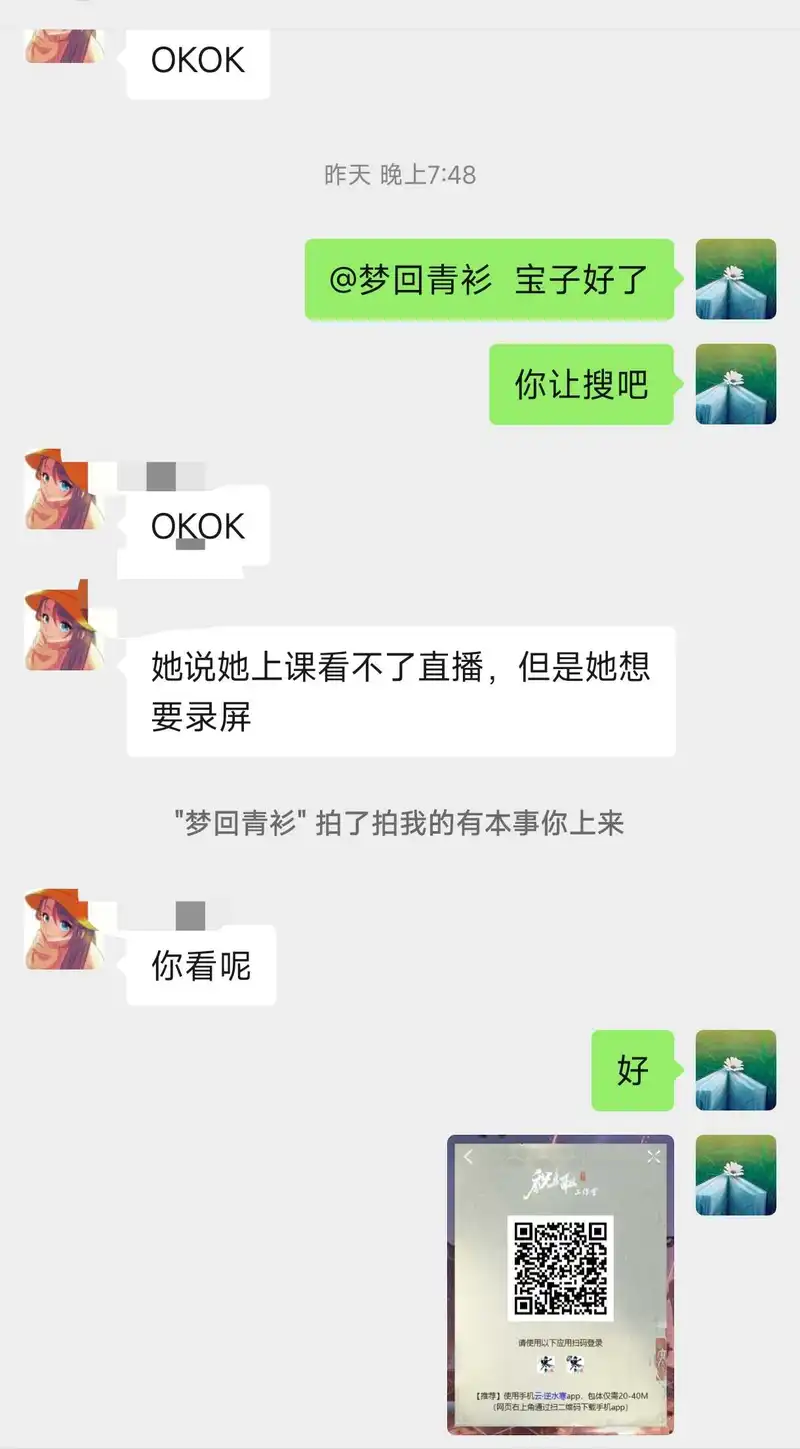
Task: Tap your avatar next to 你让搜吧
Action: pos(735,384)
